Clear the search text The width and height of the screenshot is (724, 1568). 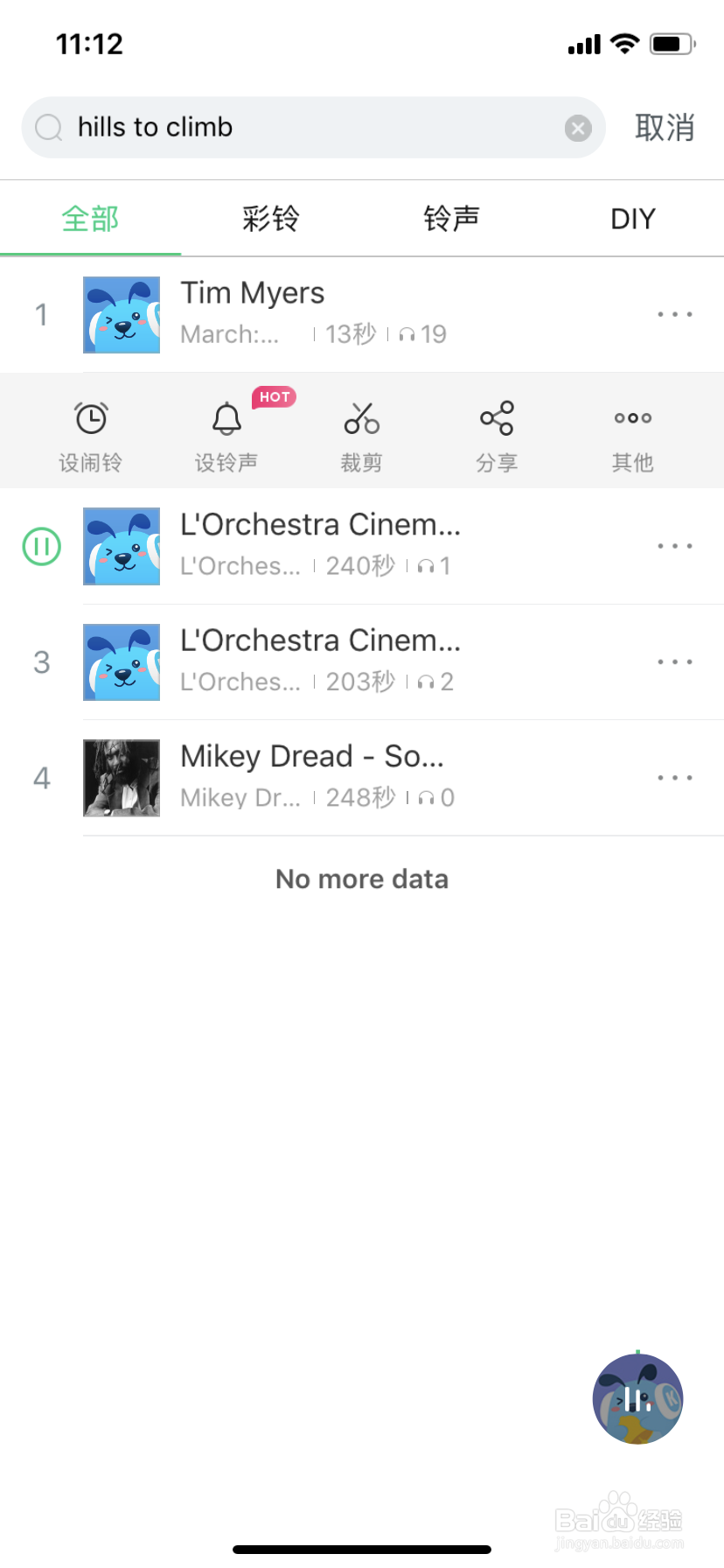coord(578,129)
